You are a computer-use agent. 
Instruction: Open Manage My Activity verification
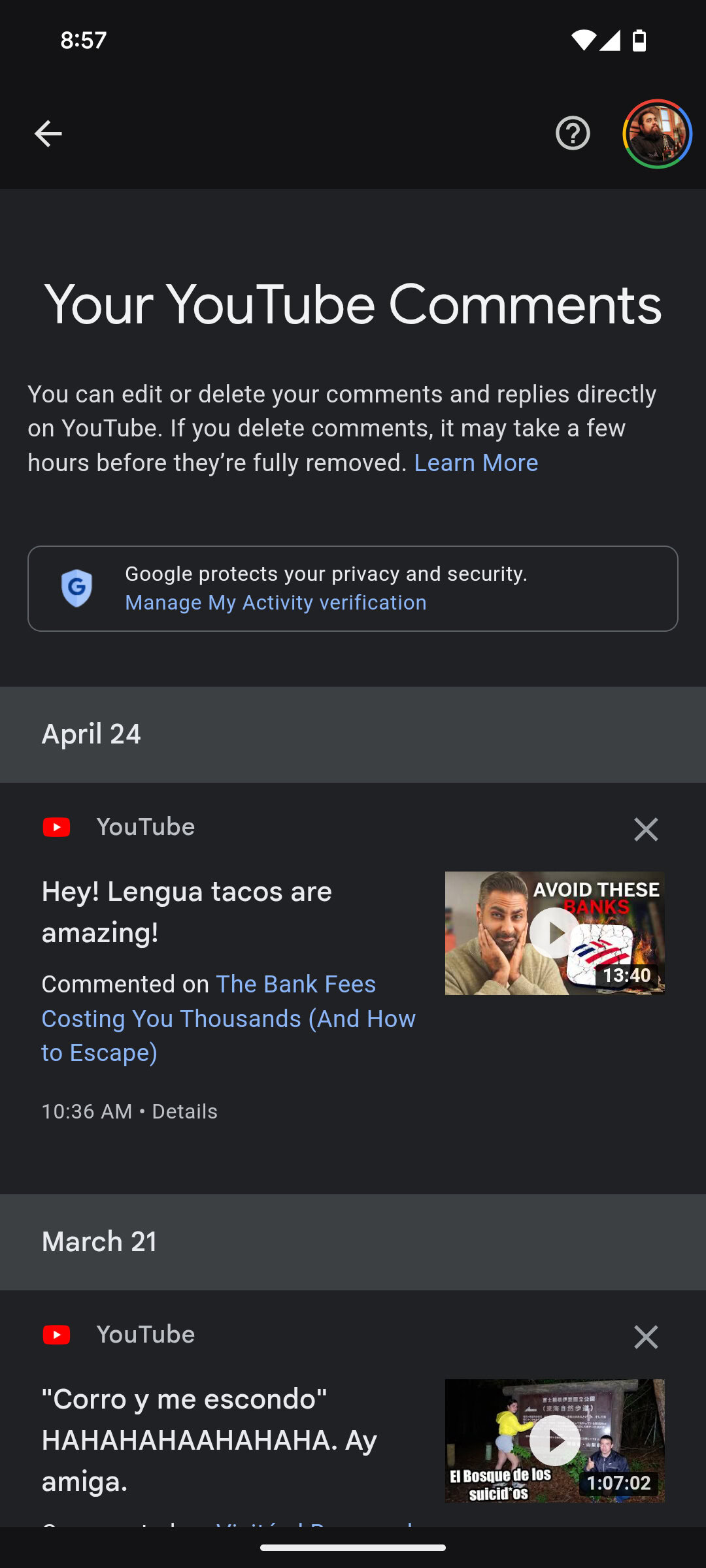(275, 602)
